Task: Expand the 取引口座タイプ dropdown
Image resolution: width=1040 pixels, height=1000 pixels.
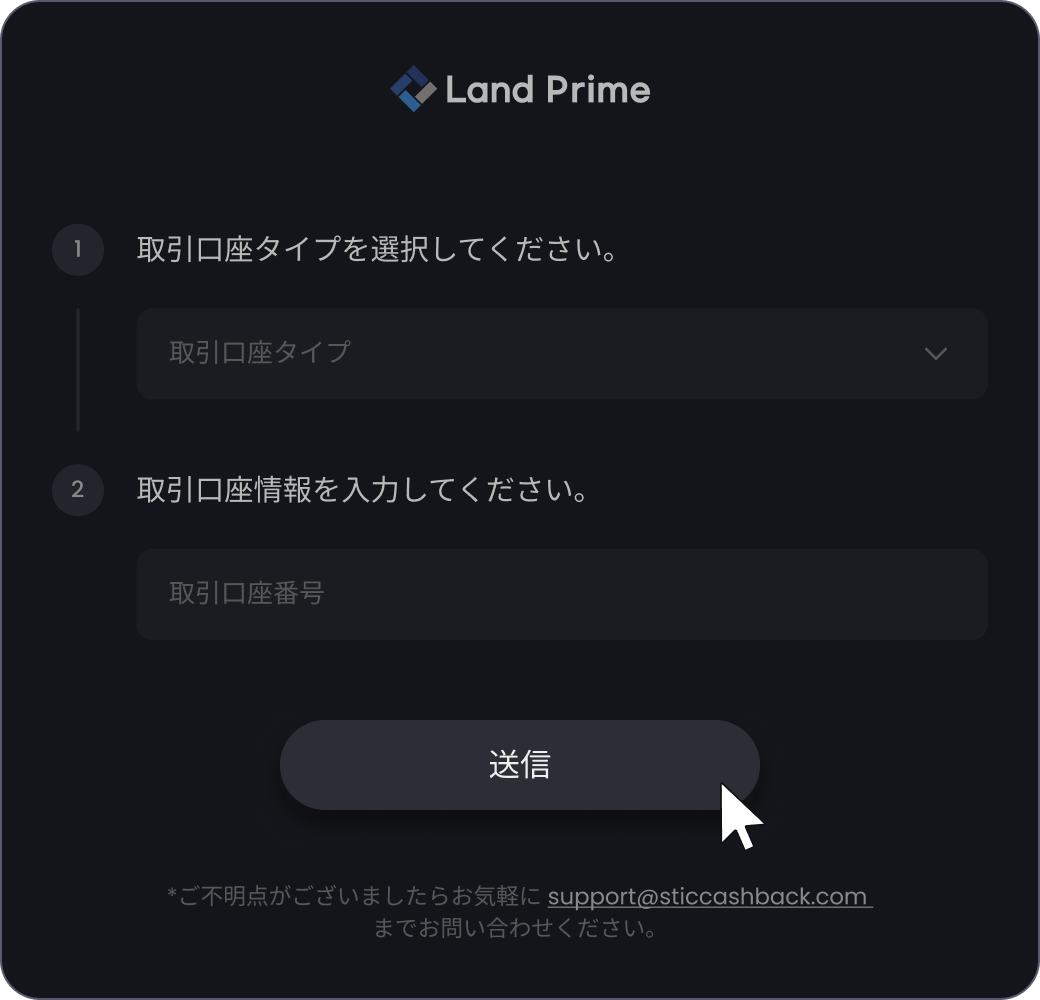Action: tap(561, 353)
